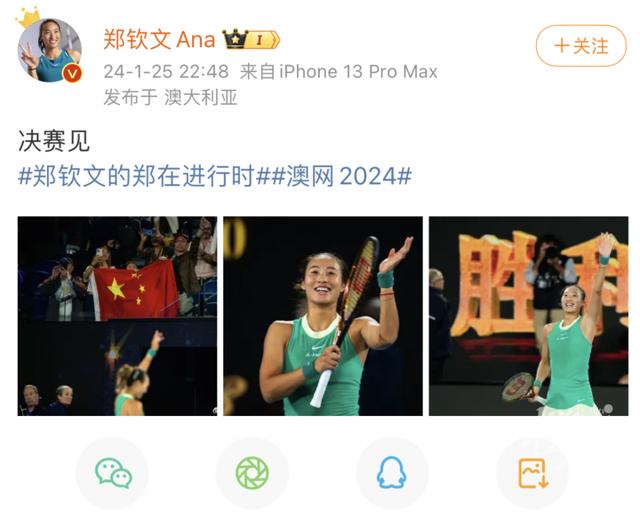Open the third photo with raised arm
This screenshot has height=512, width=640.
pos(528,315)
